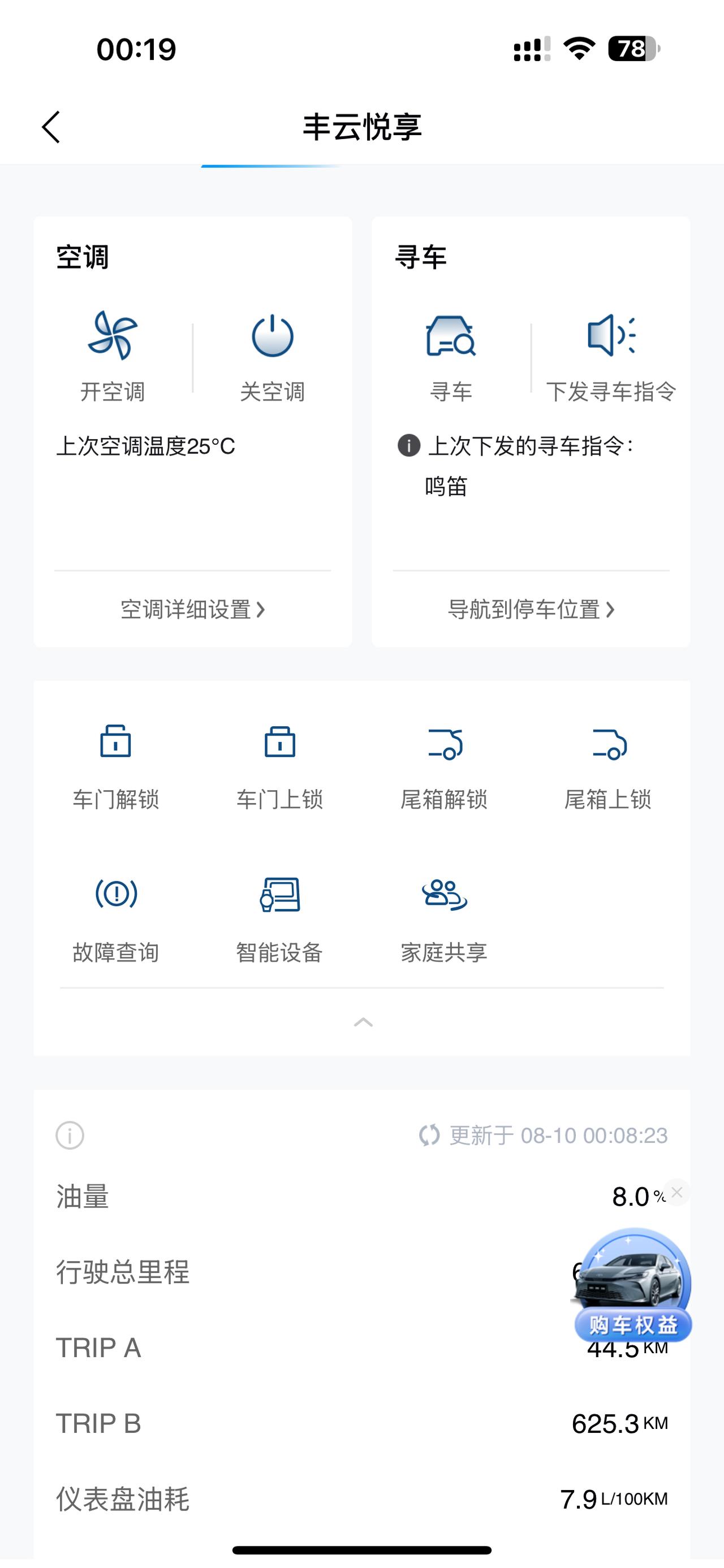Open the vehicle data info icon
Screen dimensions: 724x1568
(70, 1135)
